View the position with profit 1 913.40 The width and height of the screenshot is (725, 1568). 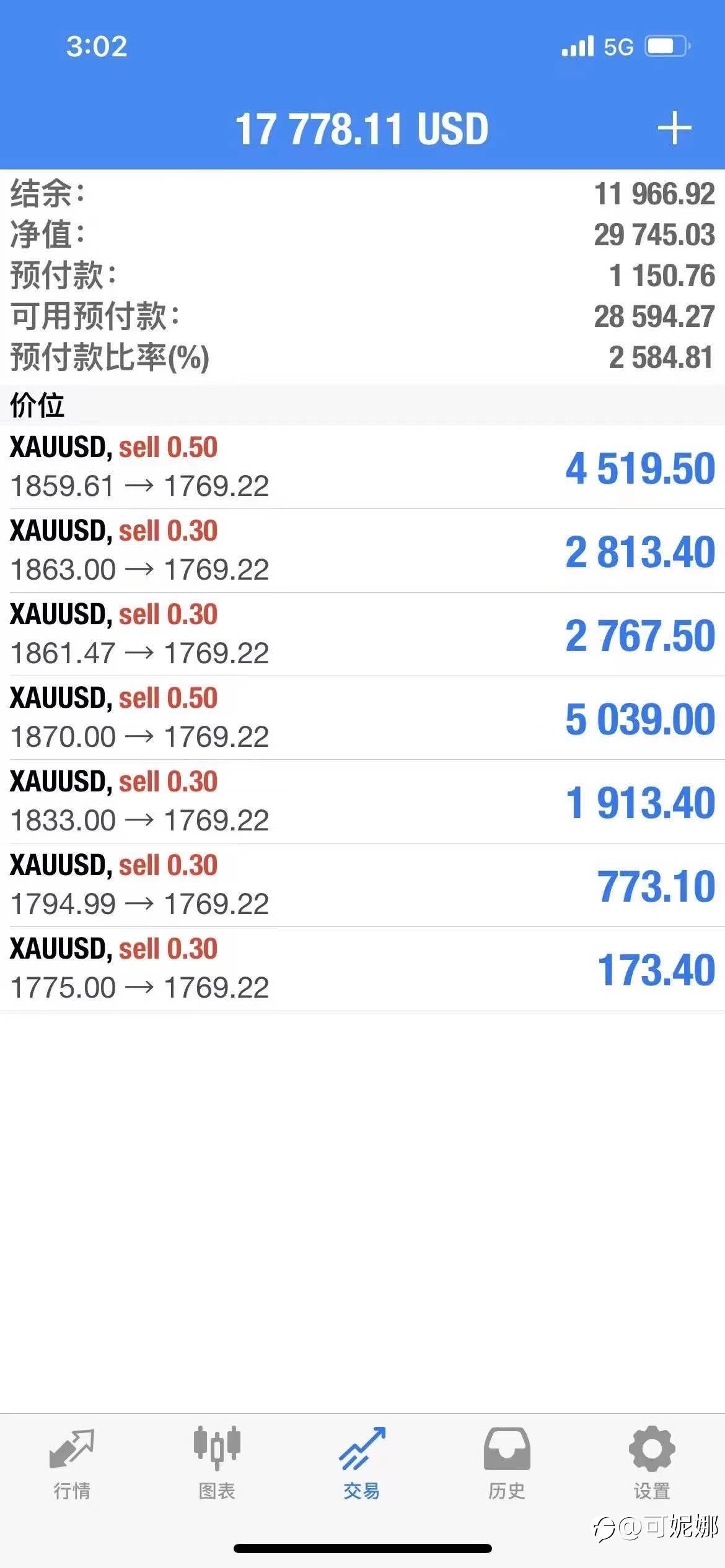[x=362, y=801]
